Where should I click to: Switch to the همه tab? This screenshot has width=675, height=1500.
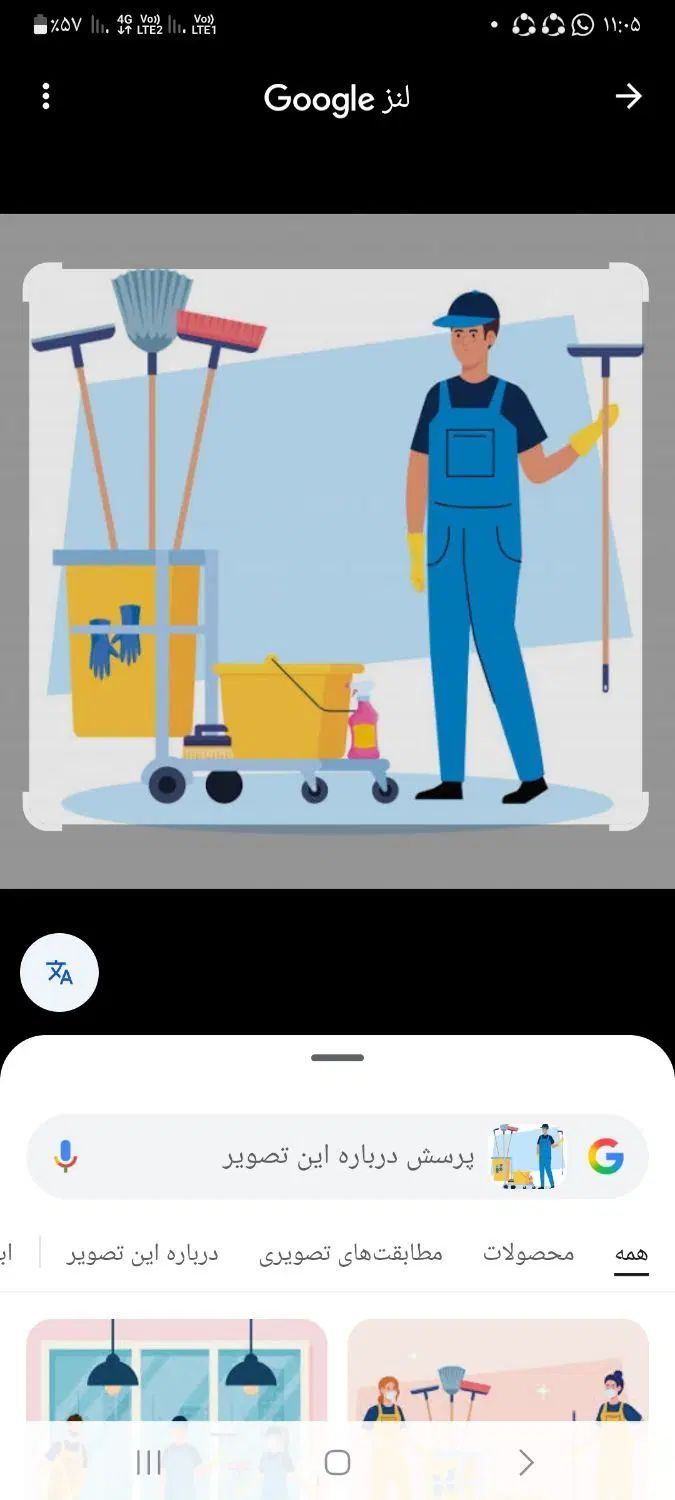click(x=631, y=1253)
